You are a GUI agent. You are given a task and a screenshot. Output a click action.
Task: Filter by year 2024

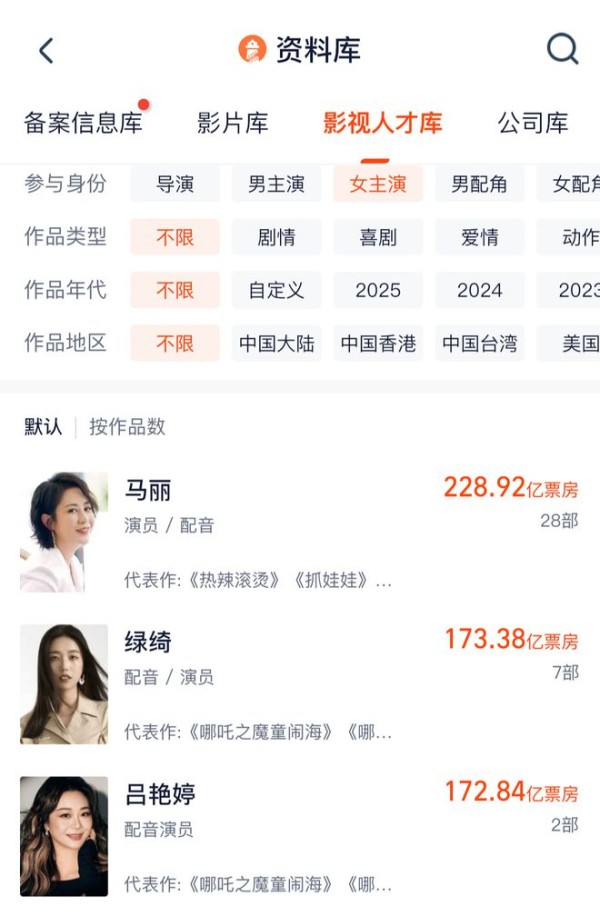click(x=479, y=290)
